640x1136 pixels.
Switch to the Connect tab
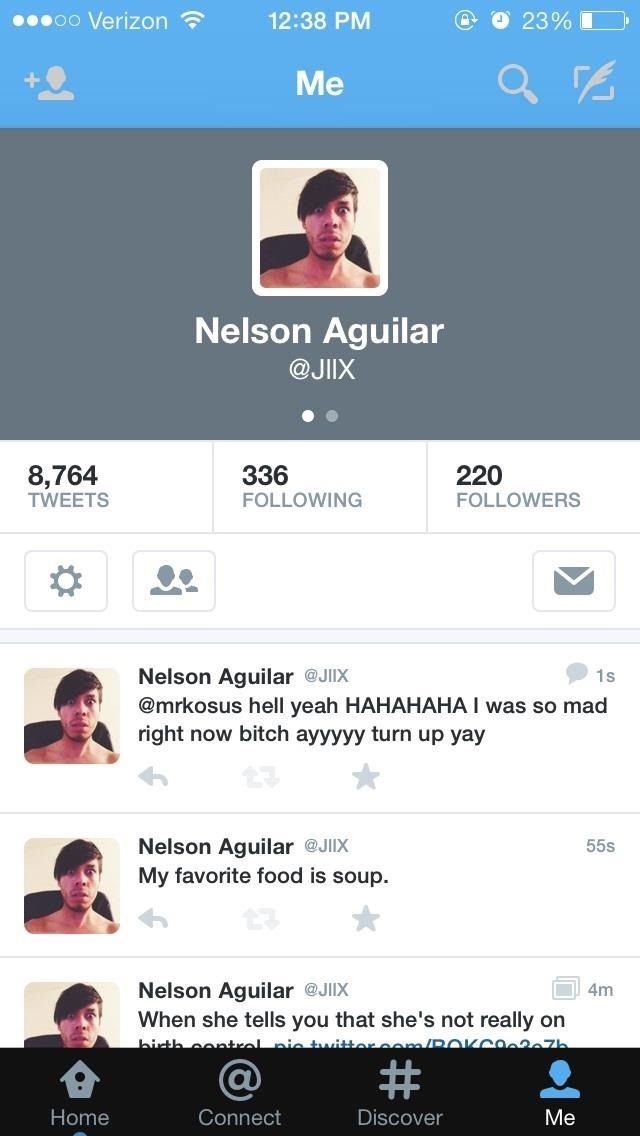click(240, 1093)
